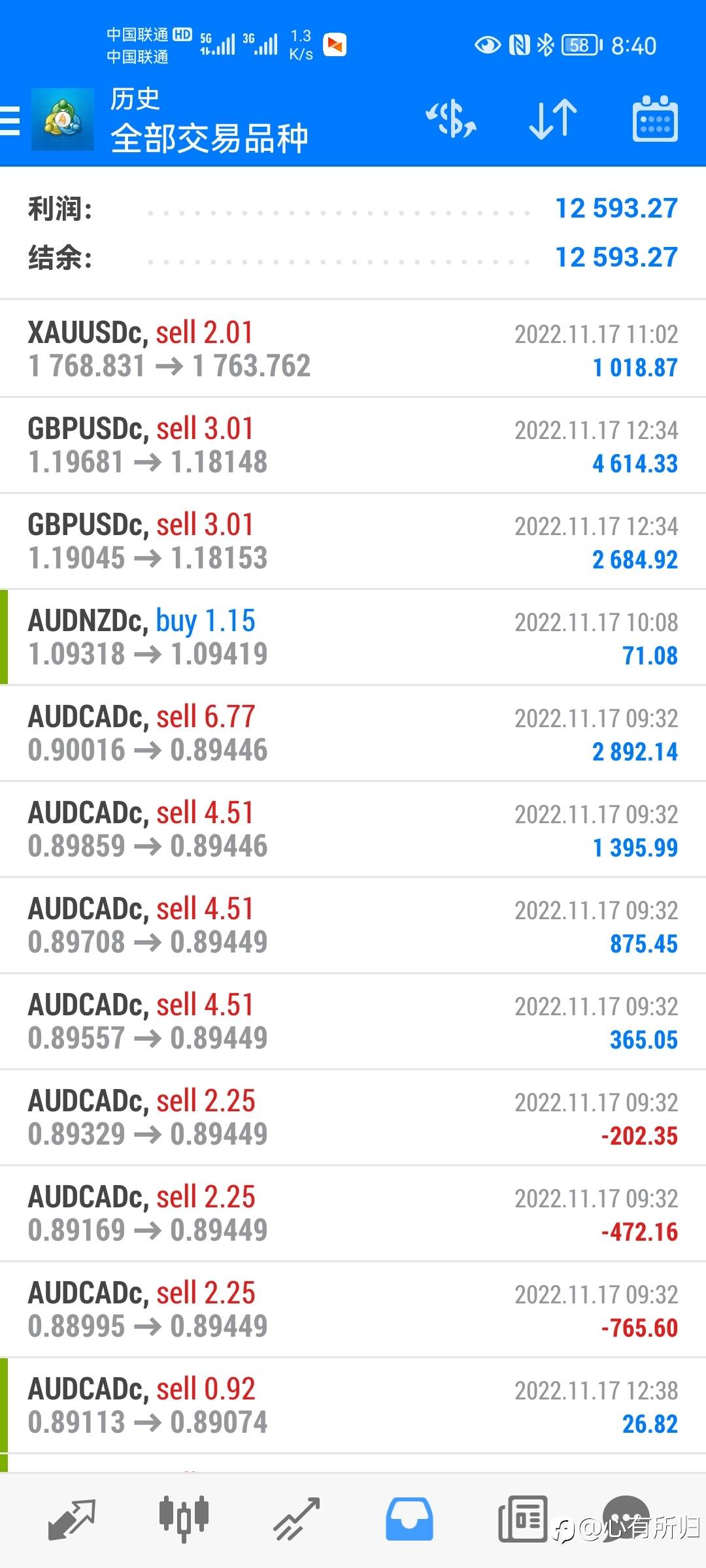Open the symbol filter with dollar icon
Image resolution: width=706 pixels, height=1568 pixels.
coord(451,120)
